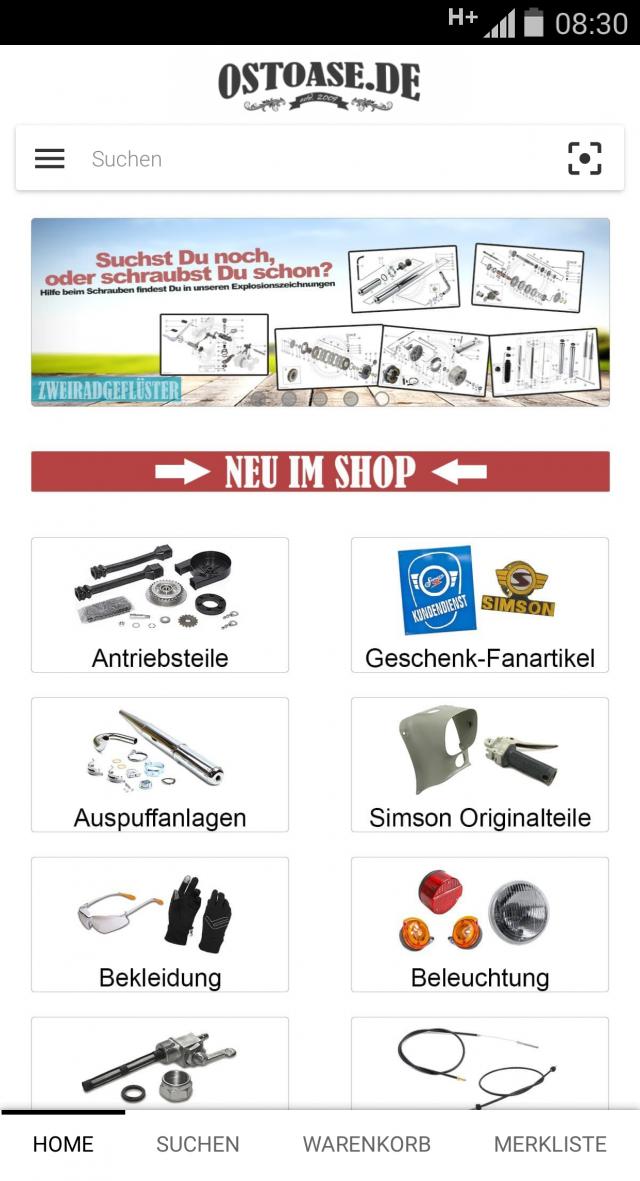Image resolution: width=640 pixels, height=1181 pixels.
Task: Browse the Geschenk-Fanartikel category
Action: coord(480,604)
